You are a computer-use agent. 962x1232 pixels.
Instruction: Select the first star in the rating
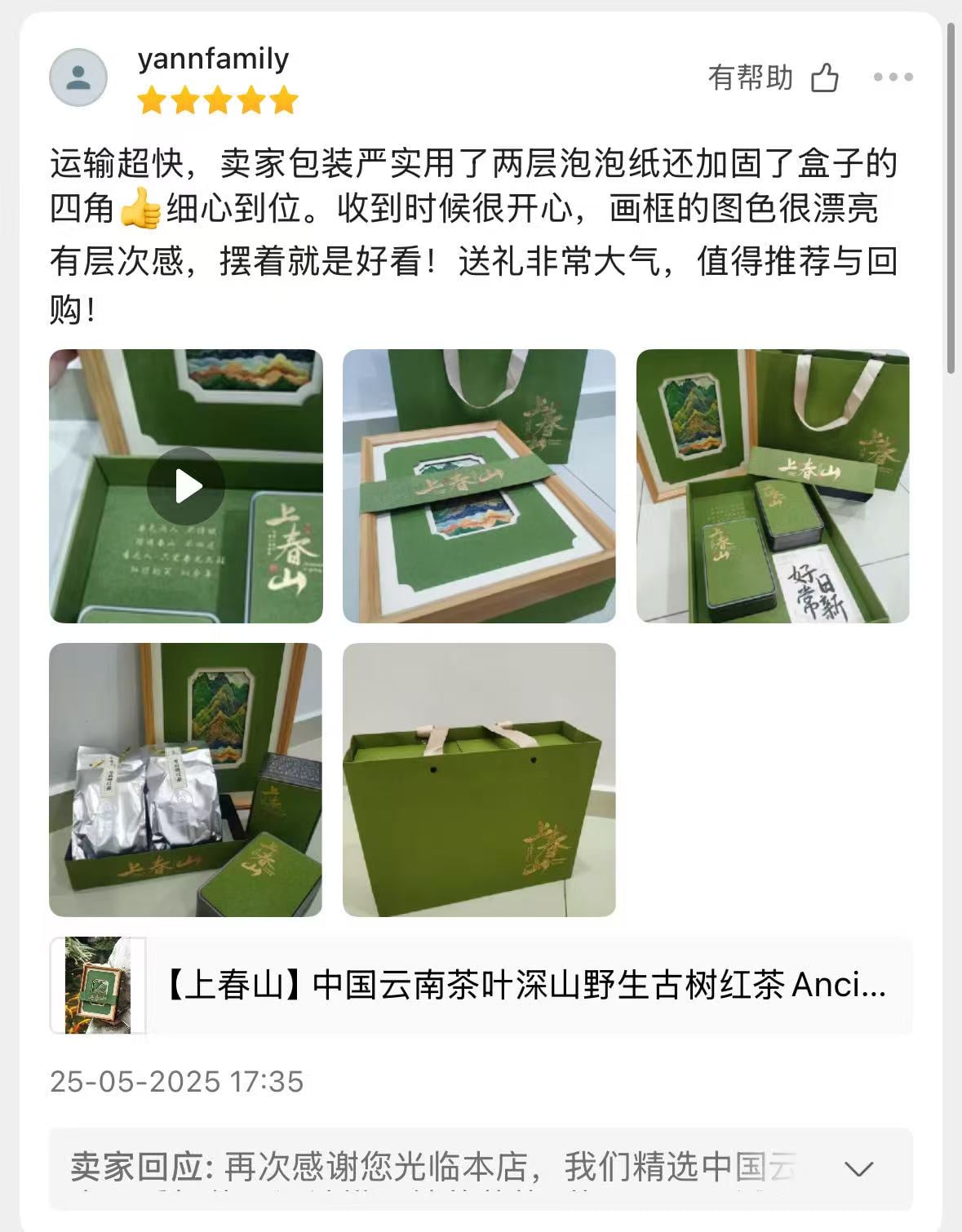pyautogui.click(x=152, y=102)
